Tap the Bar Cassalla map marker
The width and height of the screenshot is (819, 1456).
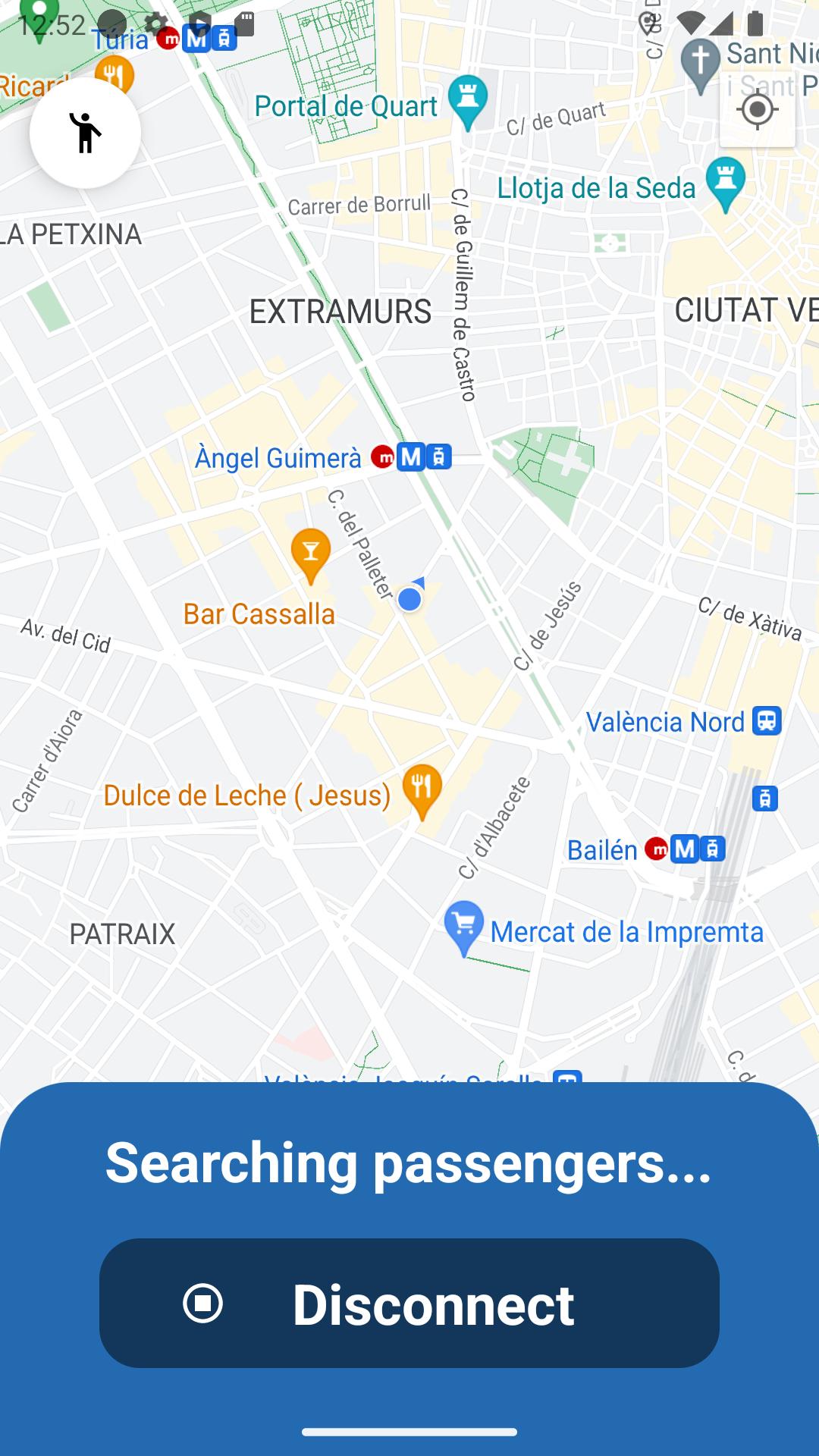(x=311, y=556)
